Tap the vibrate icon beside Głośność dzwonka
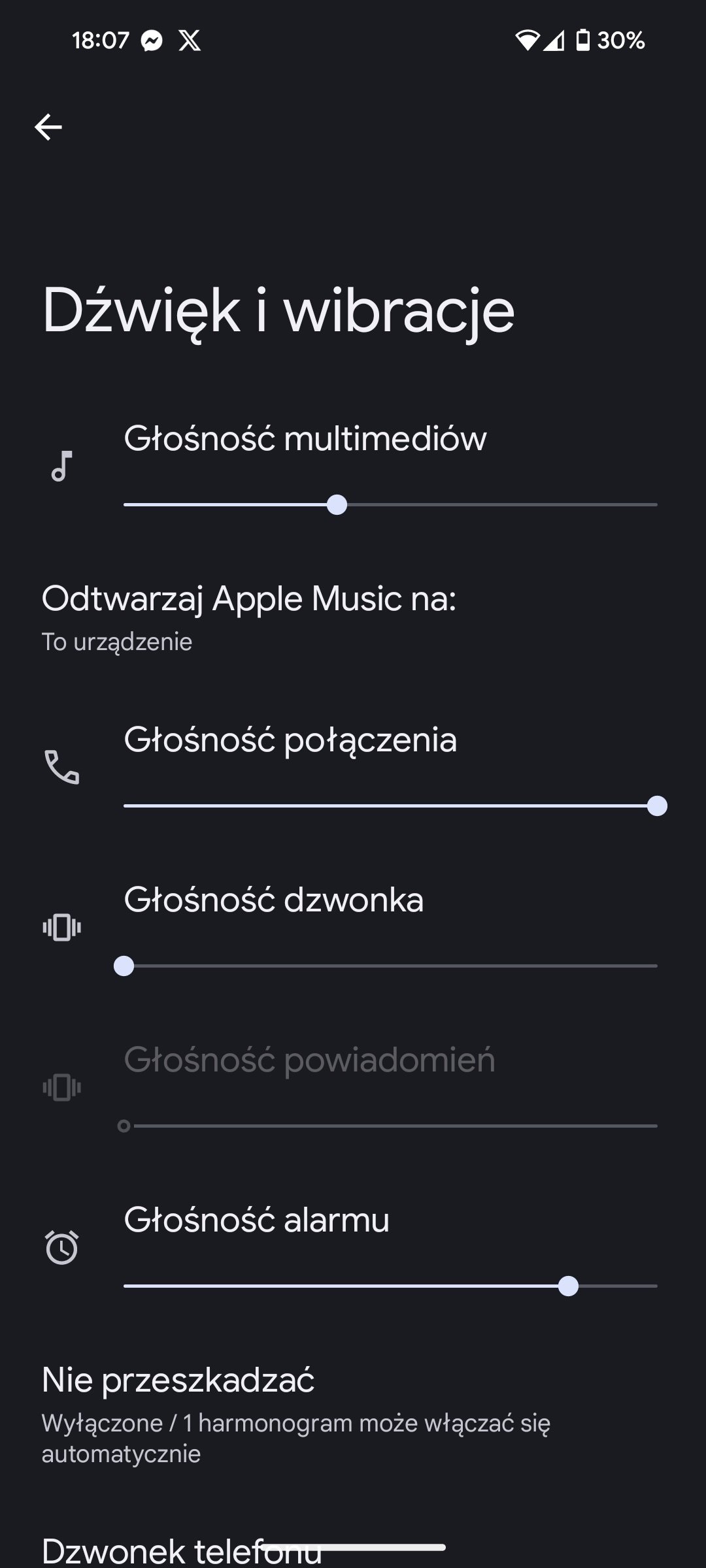The image size is (706, 1568). click(x=62, y=928)
